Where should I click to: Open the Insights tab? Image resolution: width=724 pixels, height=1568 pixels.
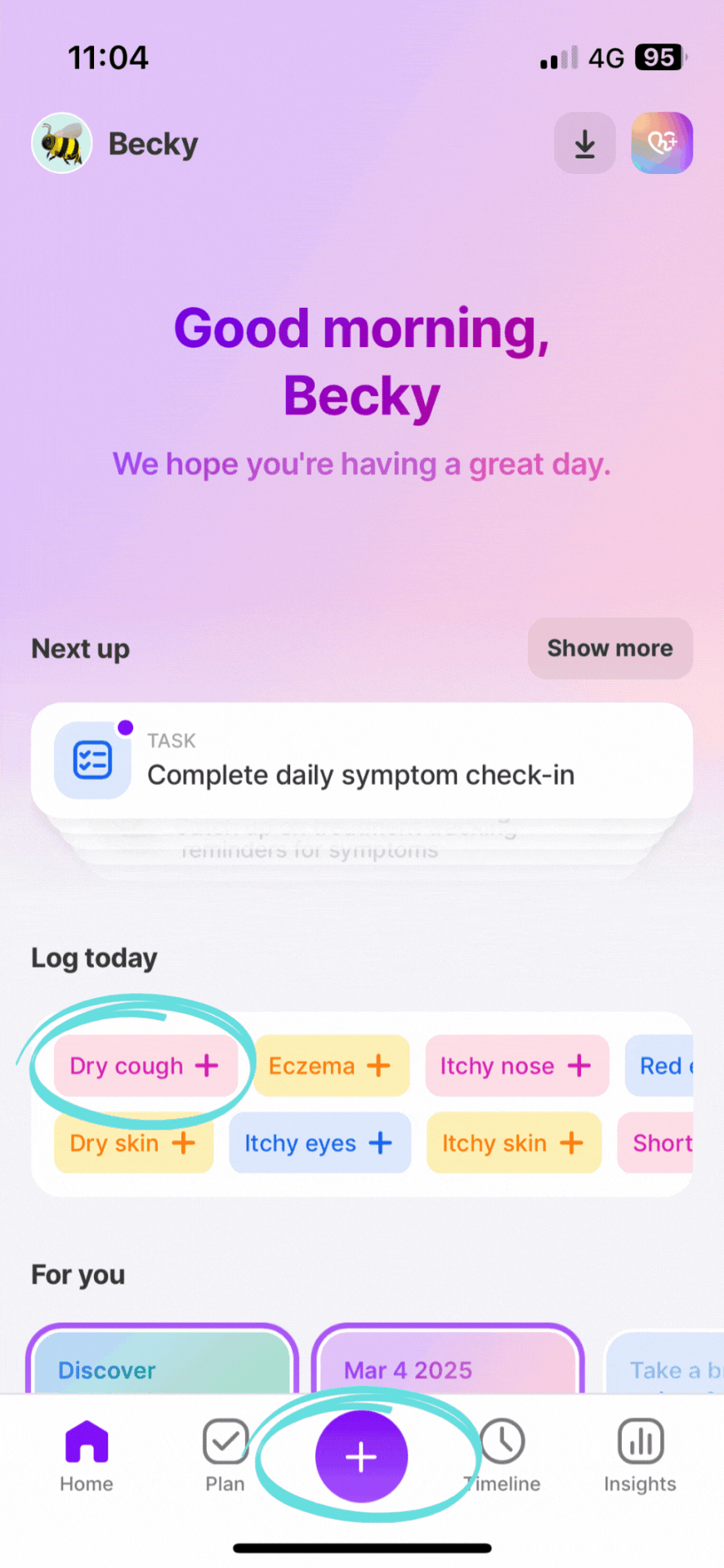[640, 1456]
